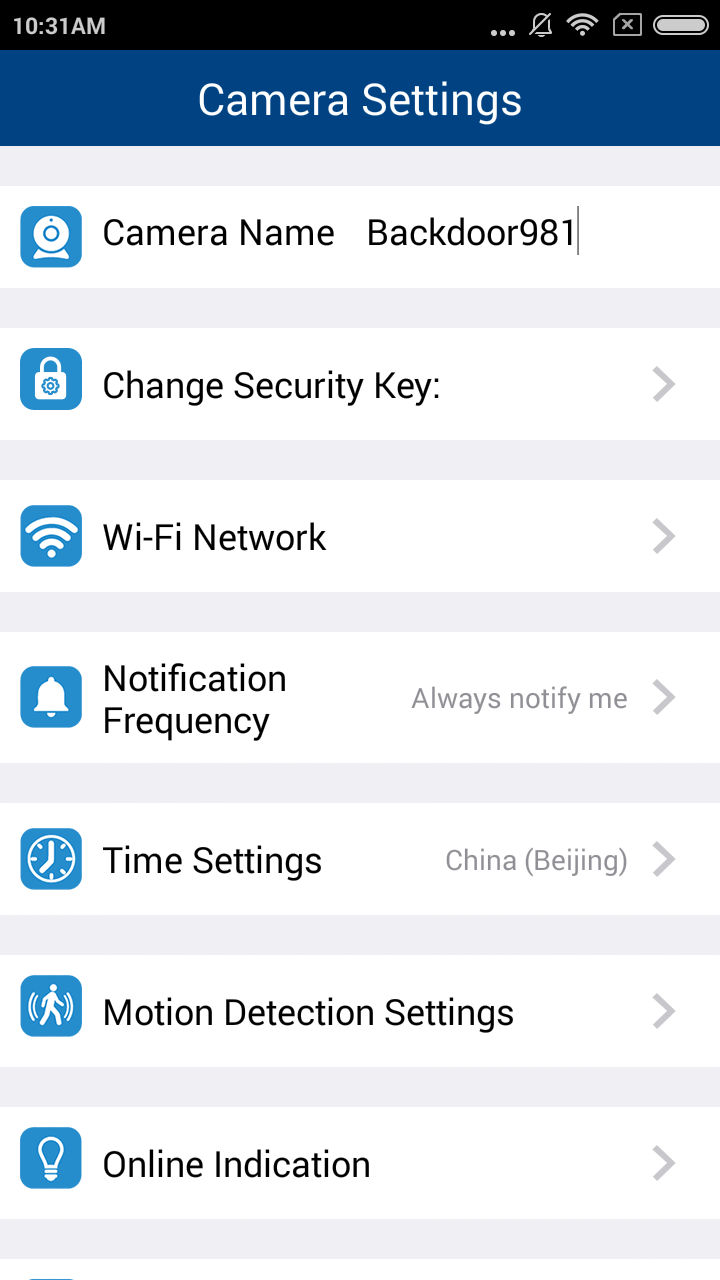Open Online Indication settings
720x1280 pixels.
tap(360, 1163)
